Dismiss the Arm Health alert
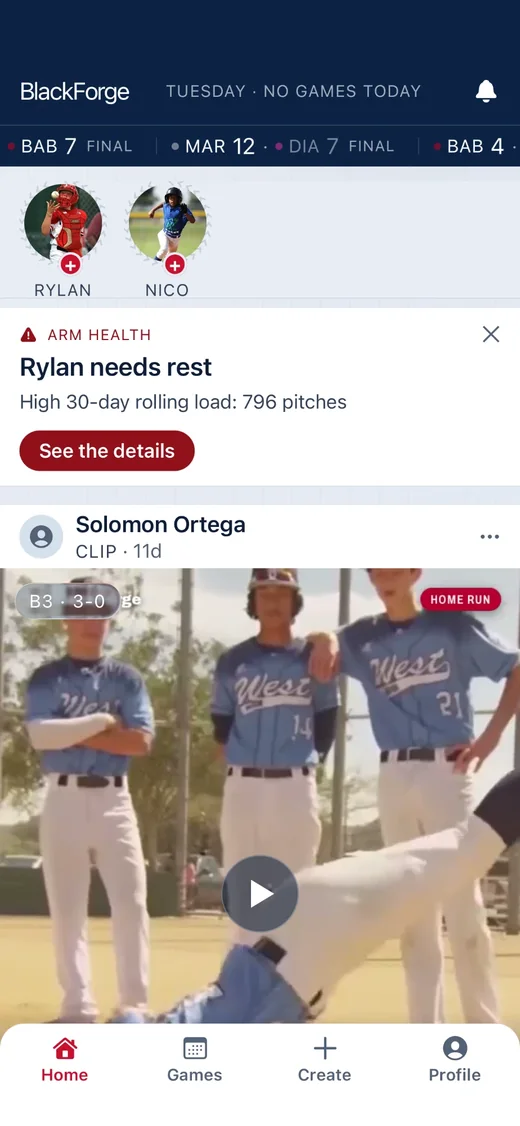The image size is (520, 1126). tap(491, 334)
